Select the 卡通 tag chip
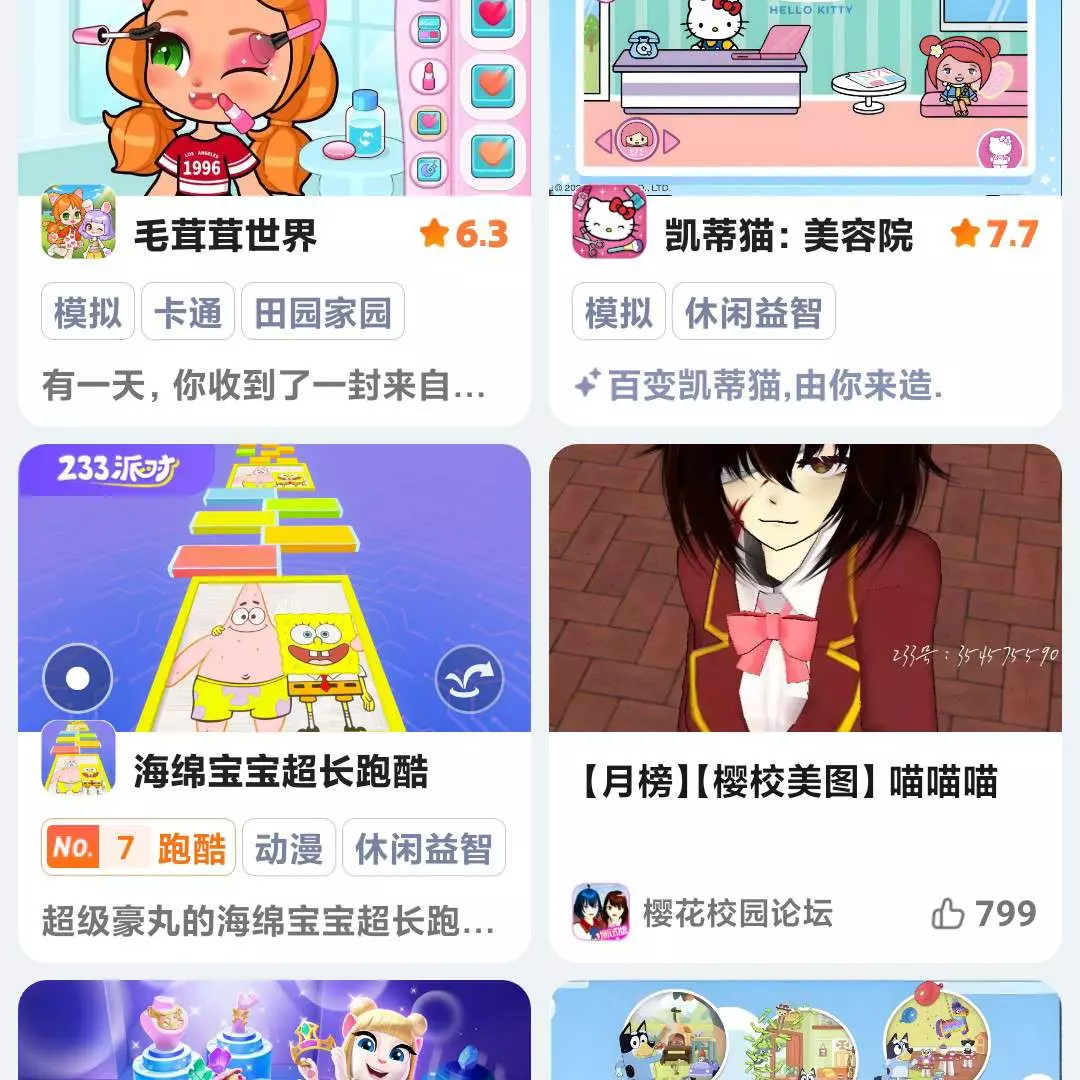The height and width of the screenshot is (1080, 1080). point(188,312)
